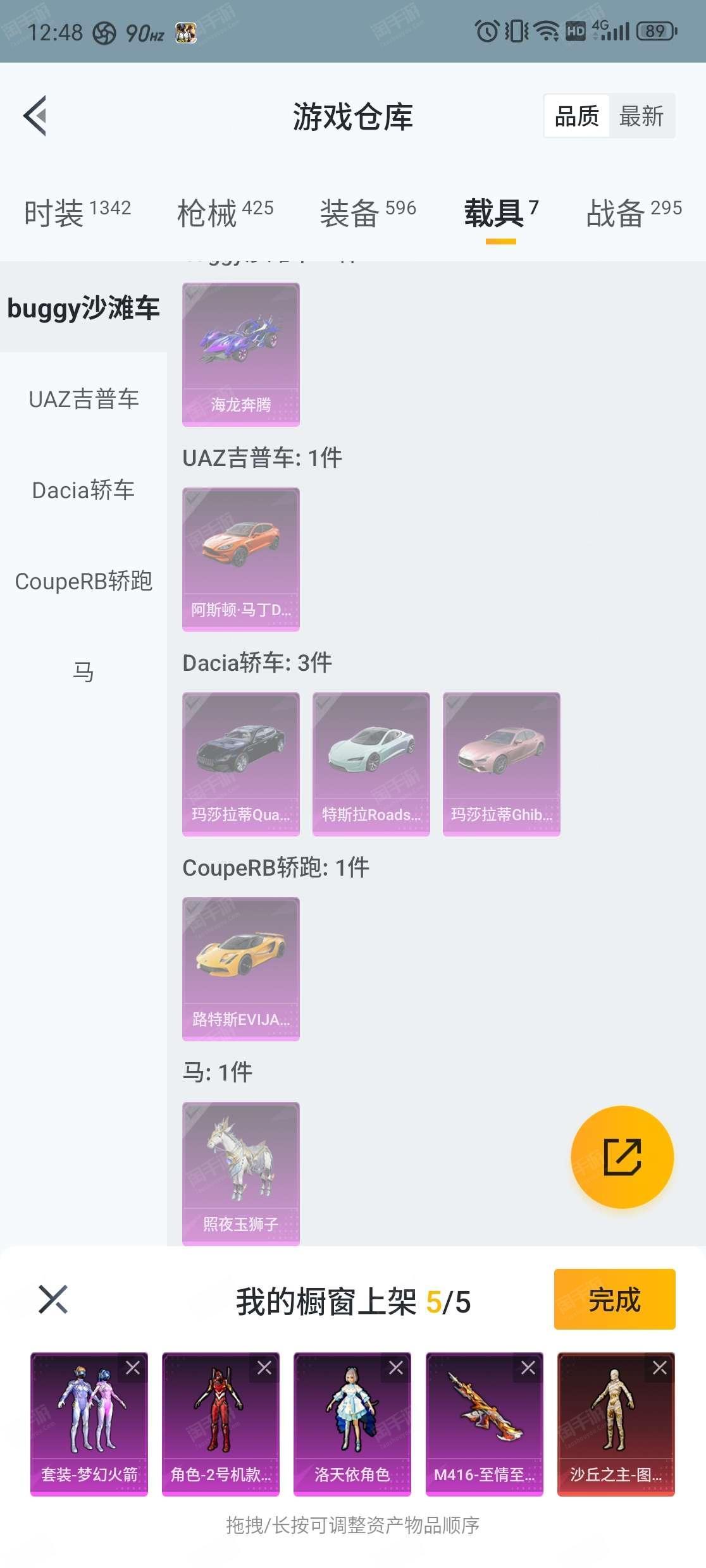Select the 路特斯EVIJA card
Screen dimensions: 706x1568
point(241,969)
